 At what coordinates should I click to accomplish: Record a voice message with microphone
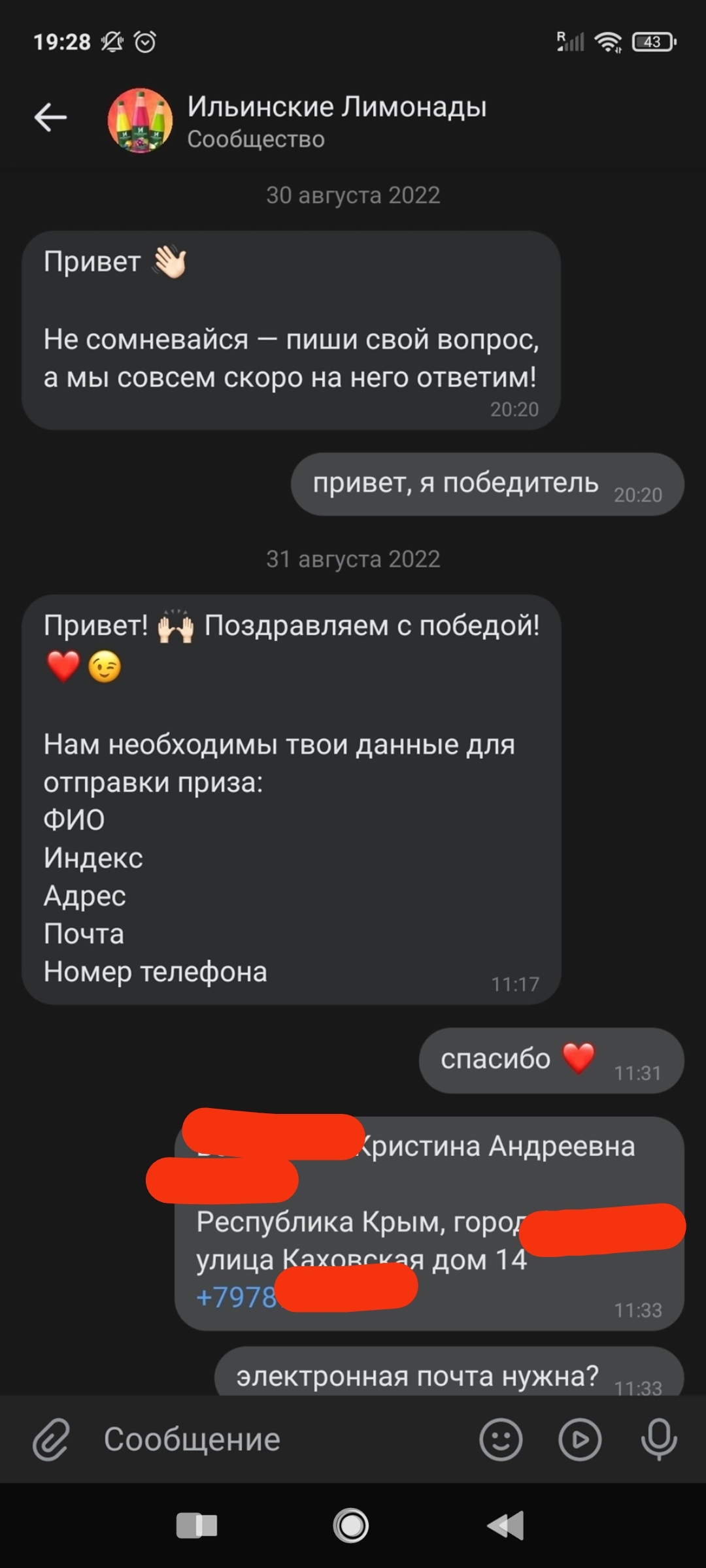pos(659,1439)
